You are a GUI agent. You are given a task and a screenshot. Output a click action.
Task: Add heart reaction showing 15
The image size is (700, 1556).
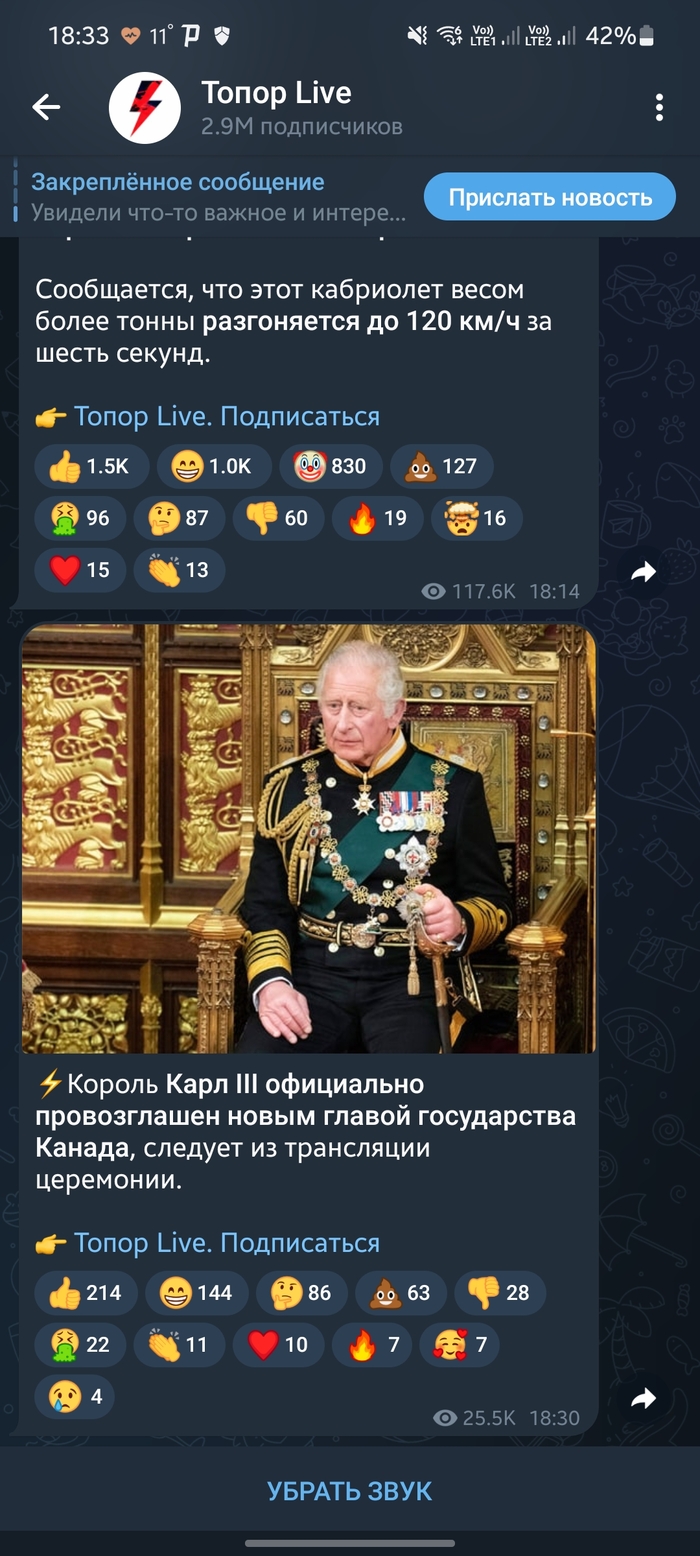79,570
